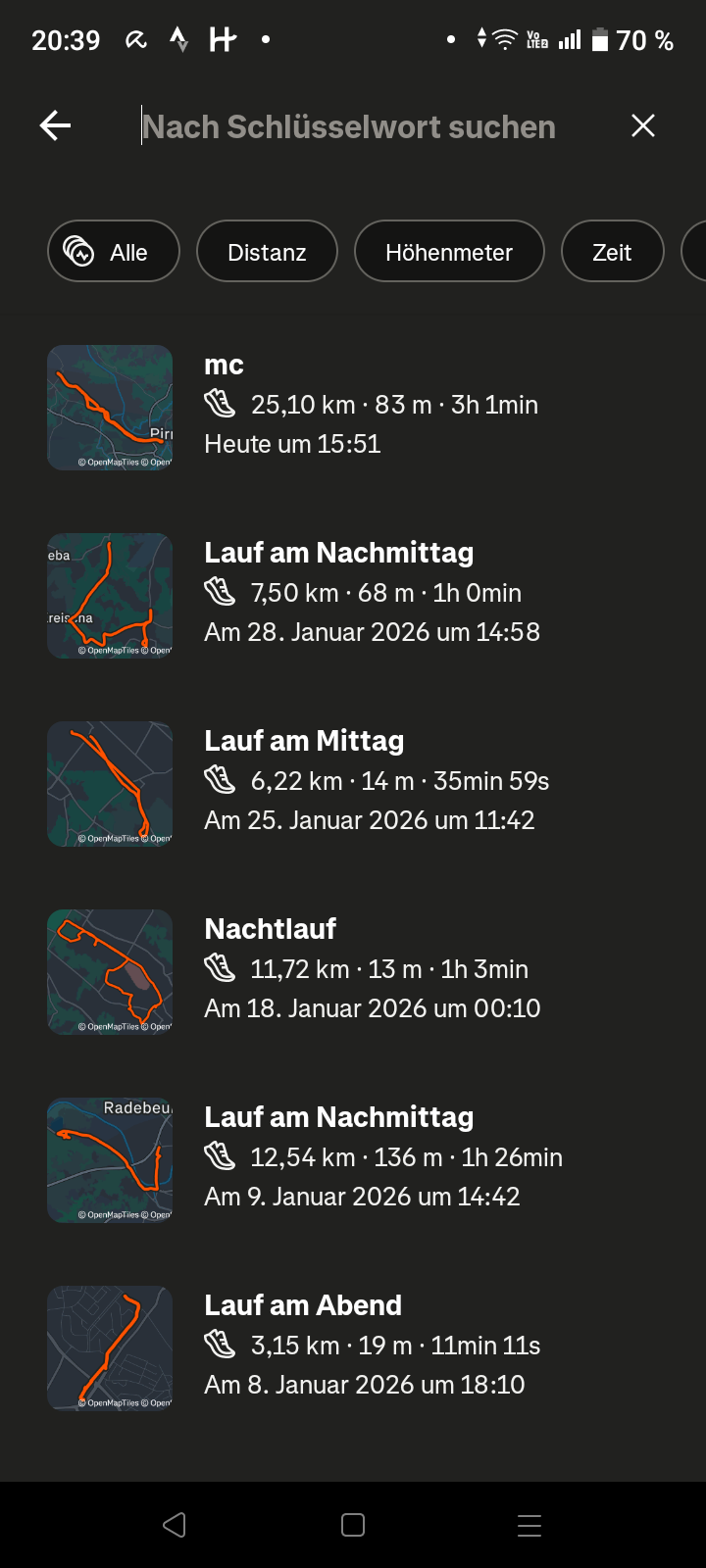Filter activities by Zeit
The width and height of the screenshot is (706, 1568).
tap(612, 252)
